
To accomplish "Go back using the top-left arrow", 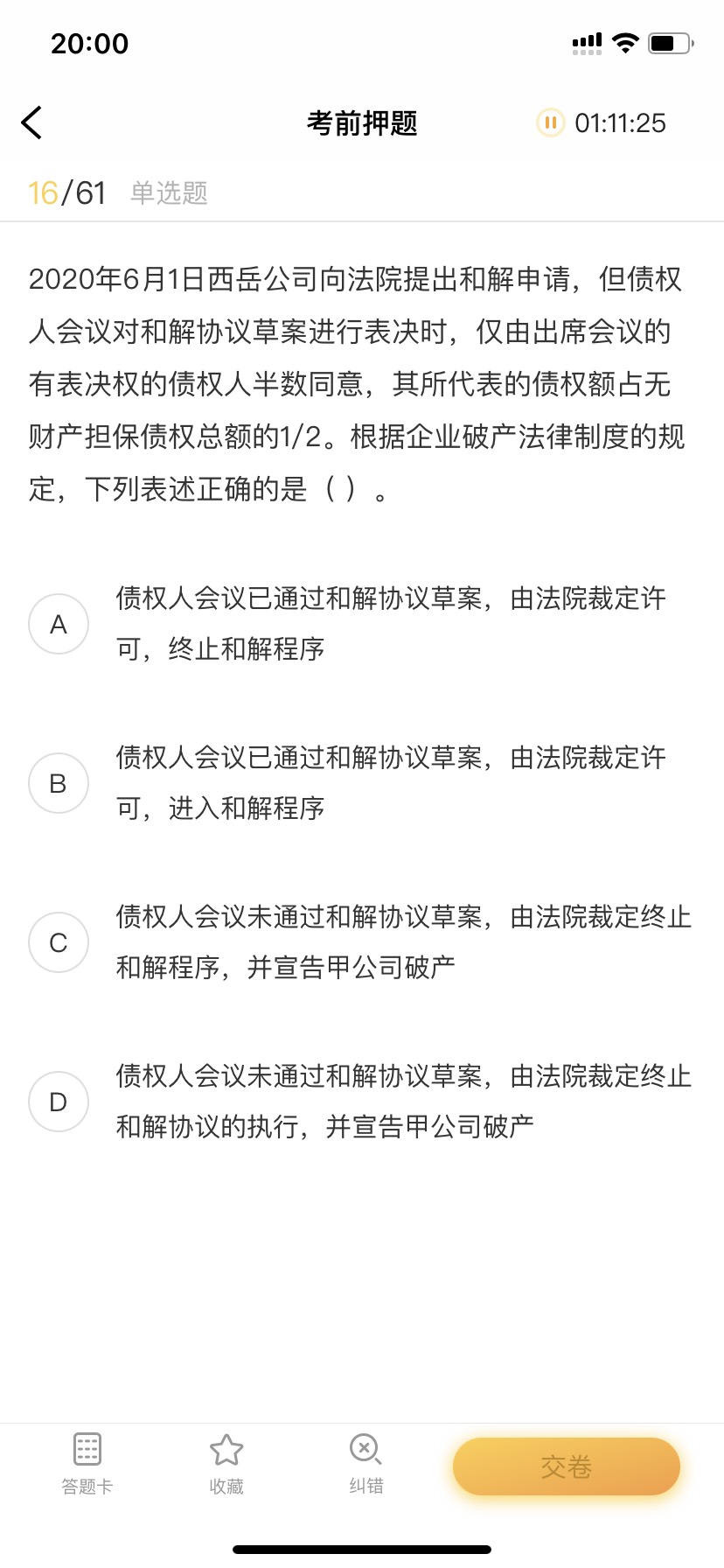I will (x=31, y=122).
